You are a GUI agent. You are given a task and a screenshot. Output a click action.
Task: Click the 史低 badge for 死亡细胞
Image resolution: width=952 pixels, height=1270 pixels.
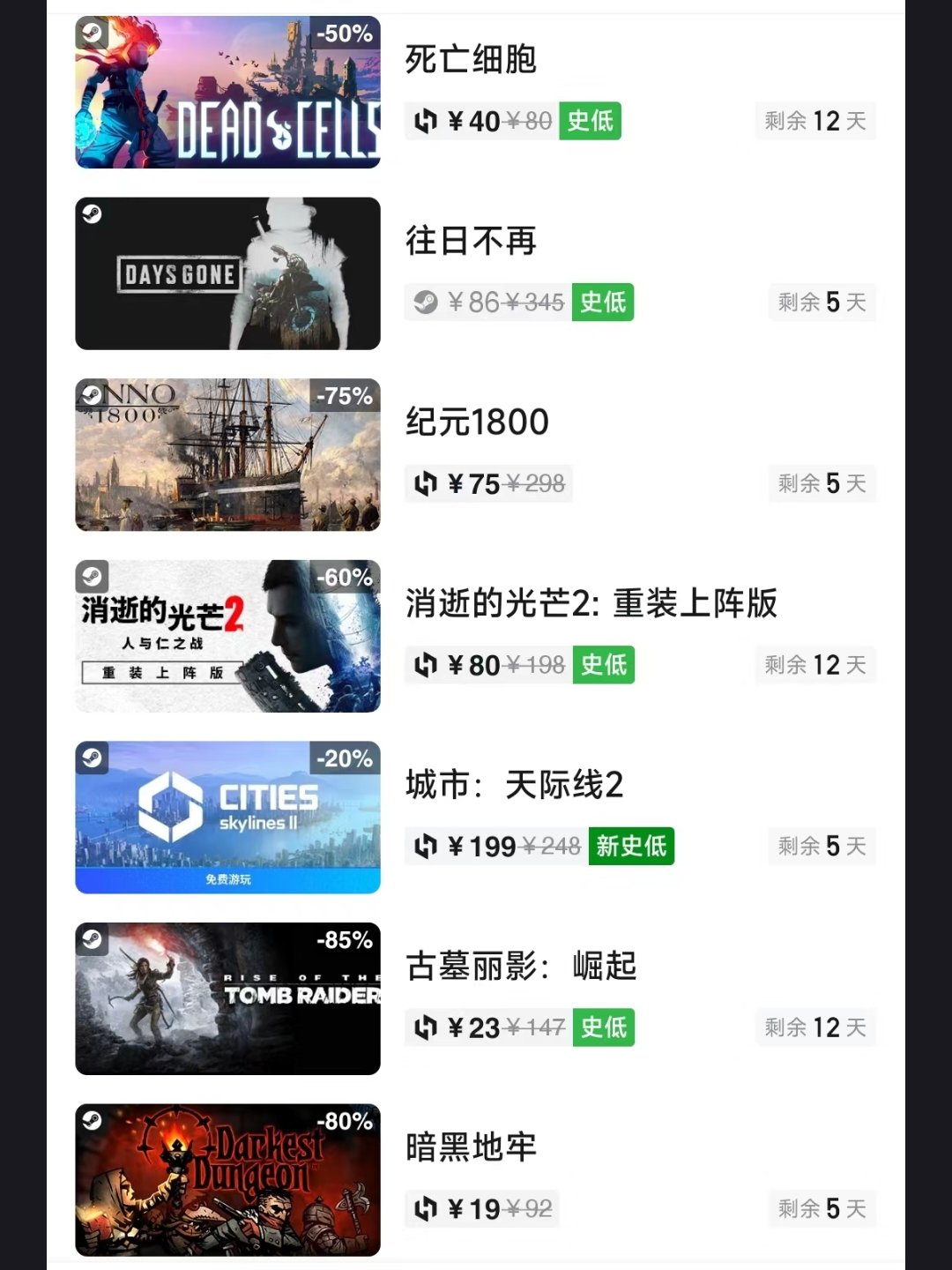pyautogui.click(x=588, y=121)
